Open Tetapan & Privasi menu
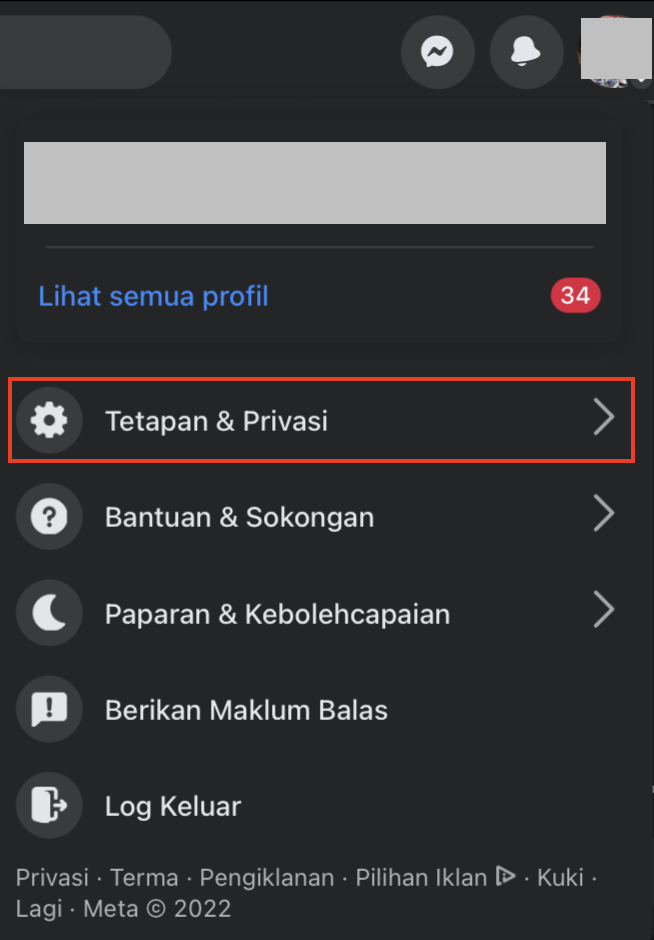This screenshot has width=654, height=940. click(x=321, y=421)
